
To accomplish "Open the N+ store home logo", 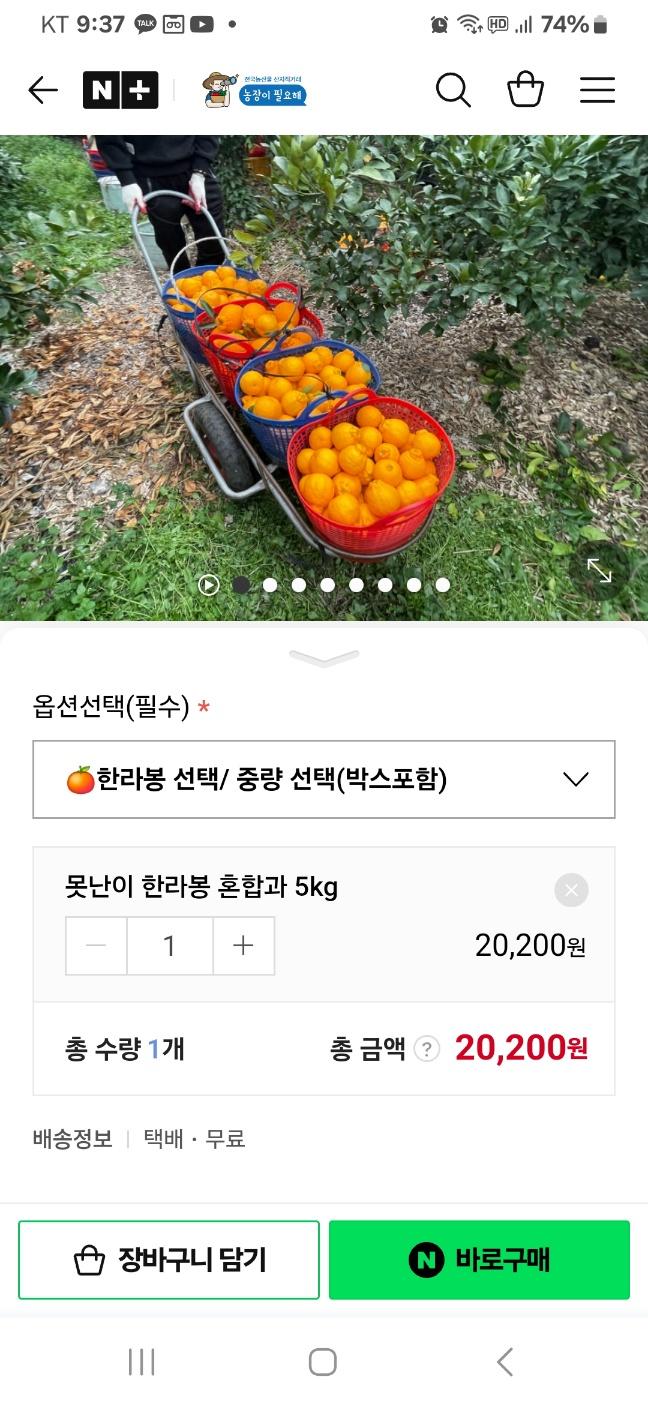I will click(120, 91).
